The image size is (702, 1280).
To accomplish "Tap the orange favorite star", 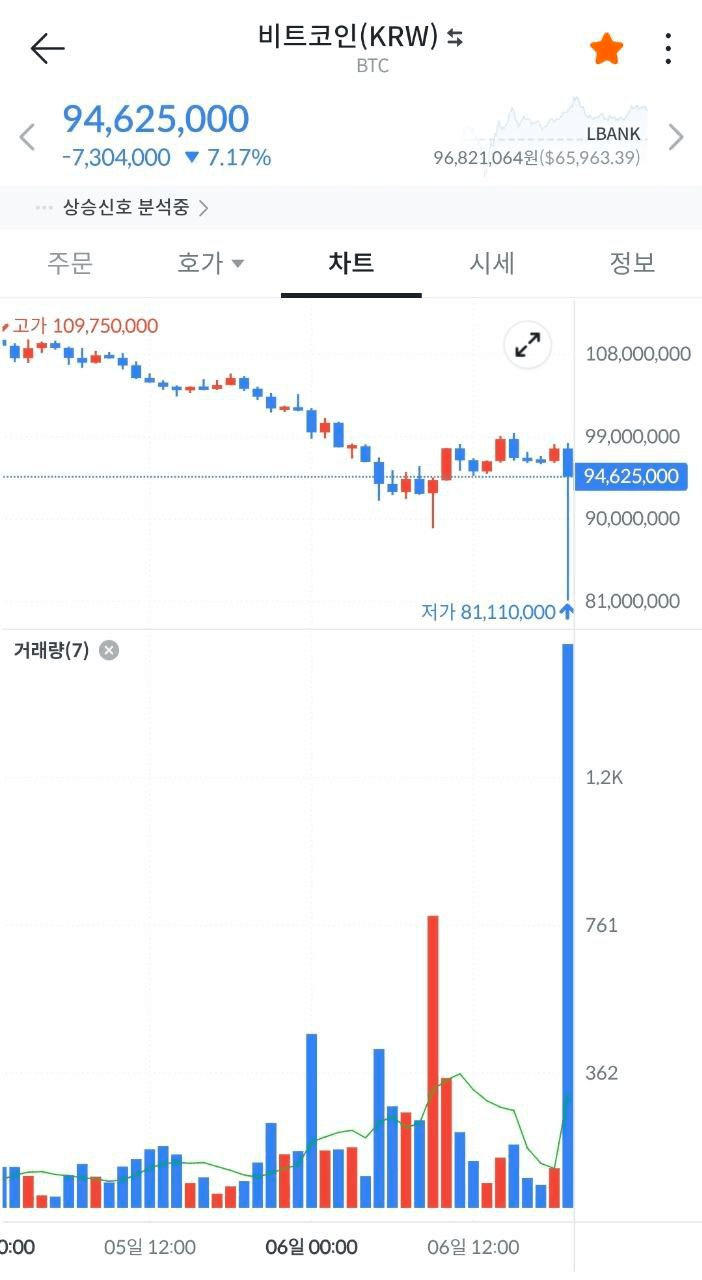I will (x=606, y=48).
